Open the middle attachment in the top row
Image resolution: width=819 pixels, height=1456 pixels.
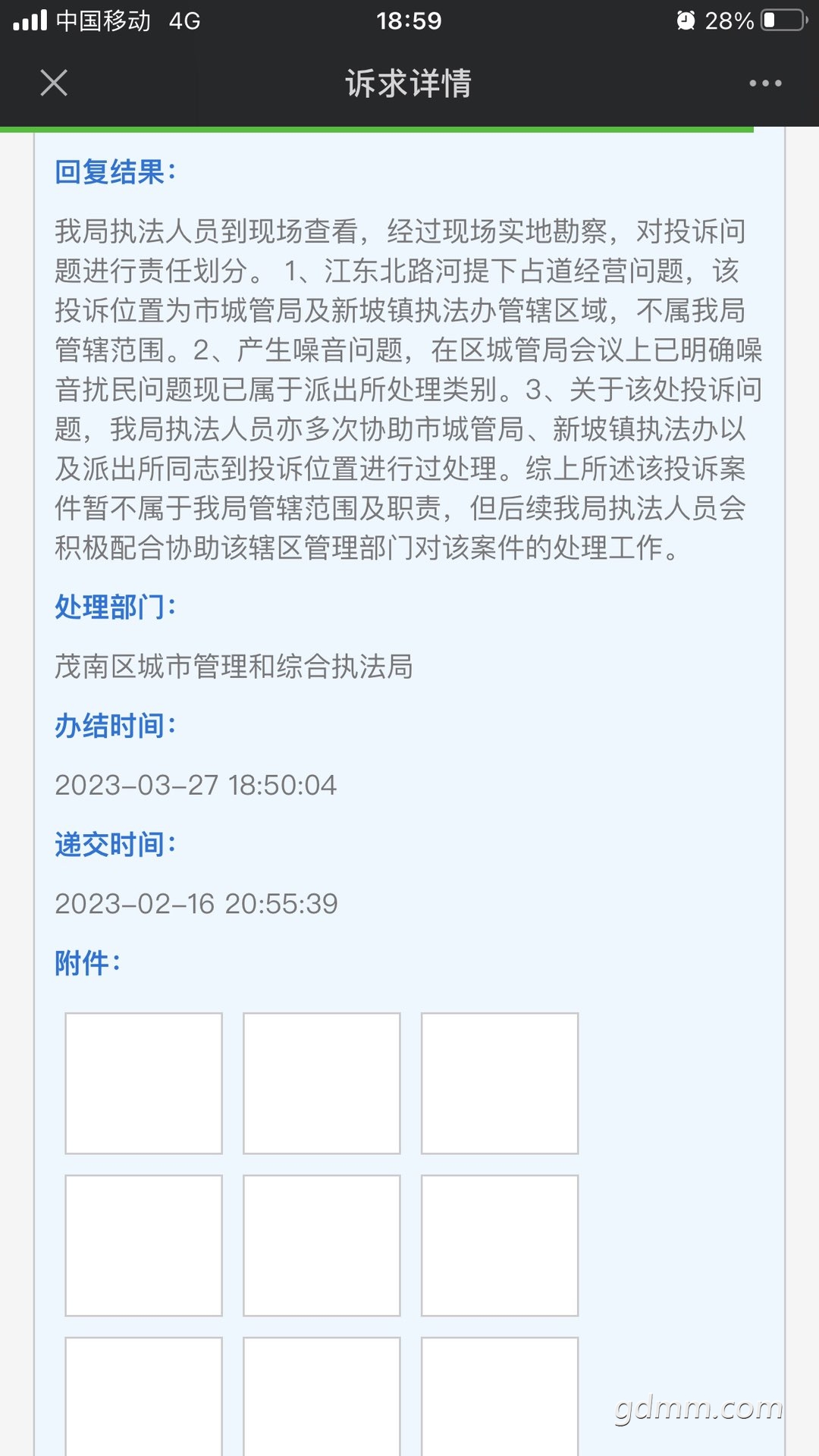point(322,1084)
